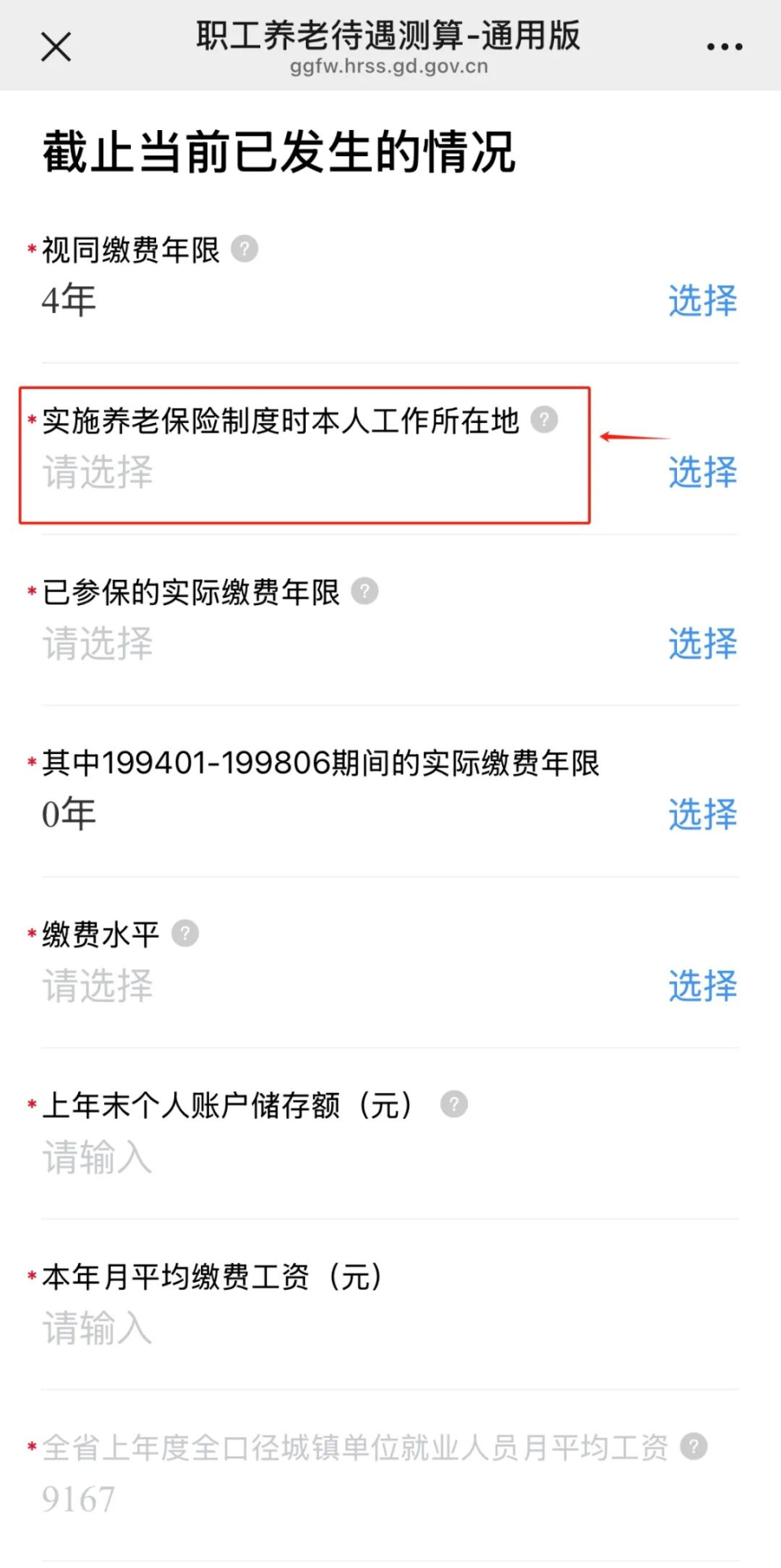781x1568 pixels.
Task: Click the help icon next to 缴费水平
Action: [x=185, y=934]
